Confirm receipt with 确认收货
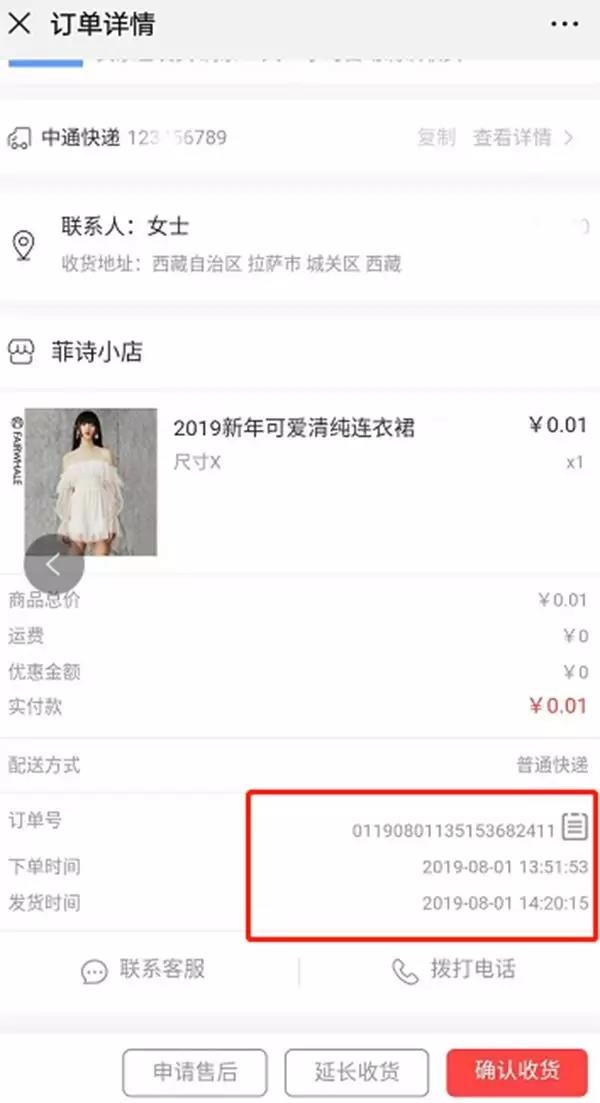This screenshot has width=600, height=1103. pyautogui.click(x=517, y=1073)
